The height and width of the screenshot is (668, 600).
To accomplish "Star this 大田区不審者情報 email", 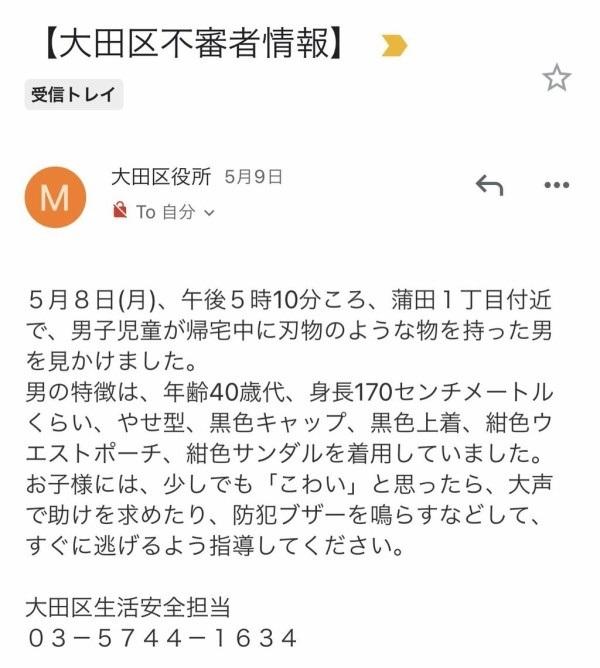I will 556,78.
